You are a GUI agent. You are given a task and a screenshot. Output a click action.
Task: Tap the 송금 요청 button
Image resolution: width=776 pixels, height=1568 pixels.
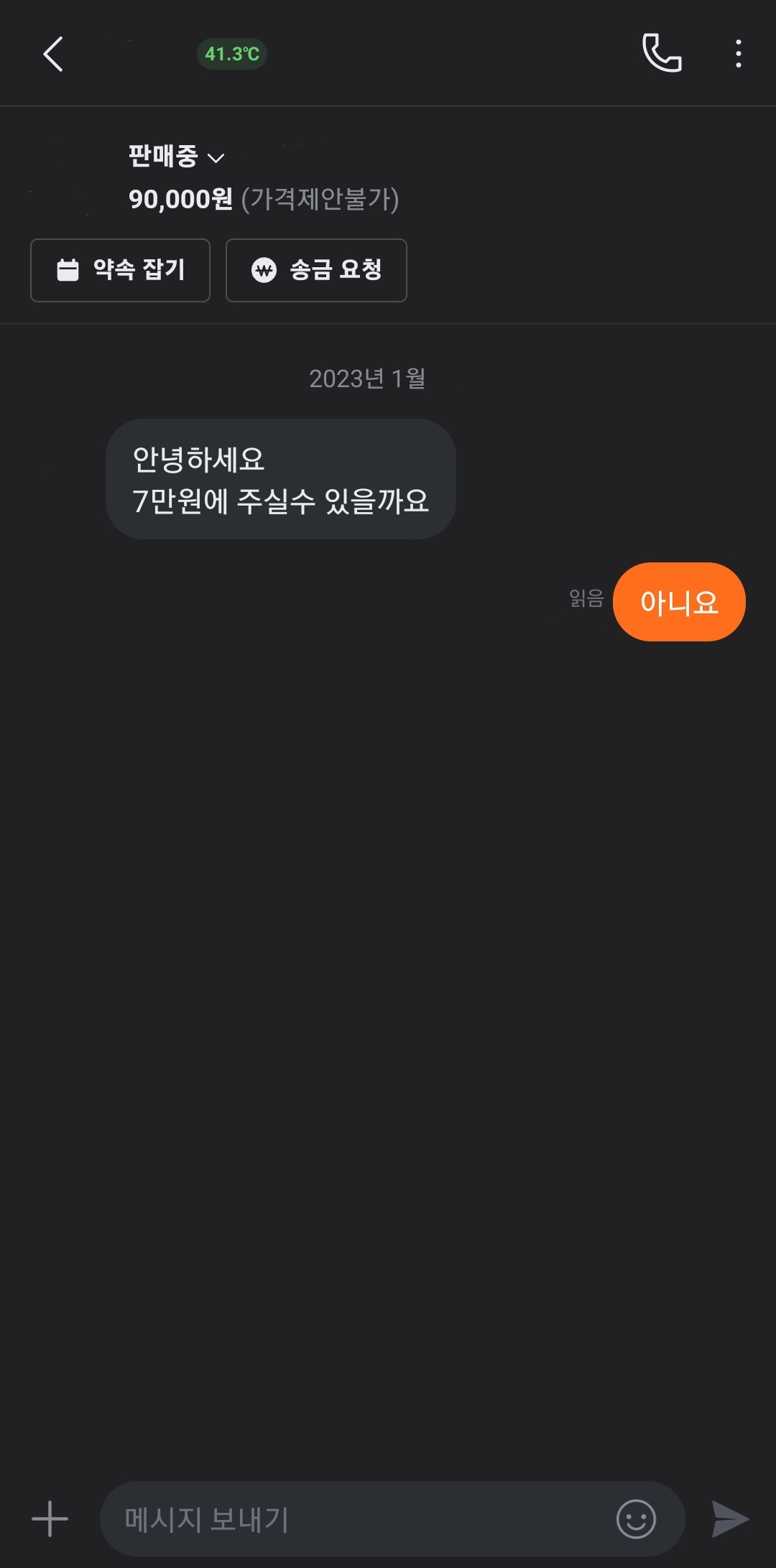(316, 270)
